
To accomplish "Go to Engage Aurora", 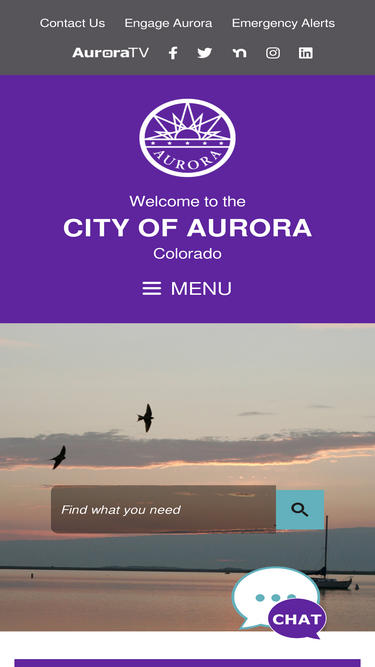I will 168,23.
